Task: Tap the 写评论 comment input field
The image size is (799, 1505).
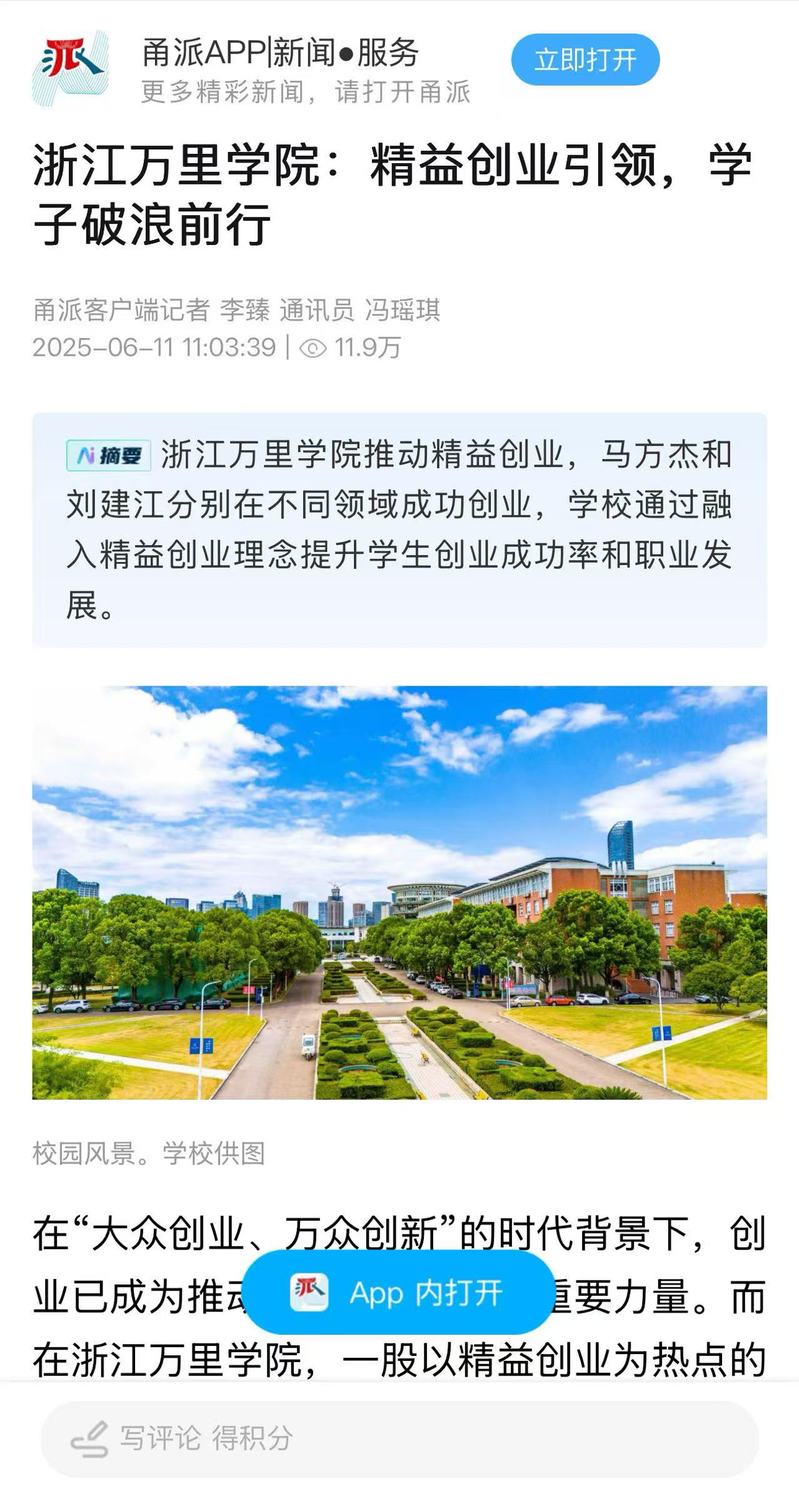Action: (398, 1438)
